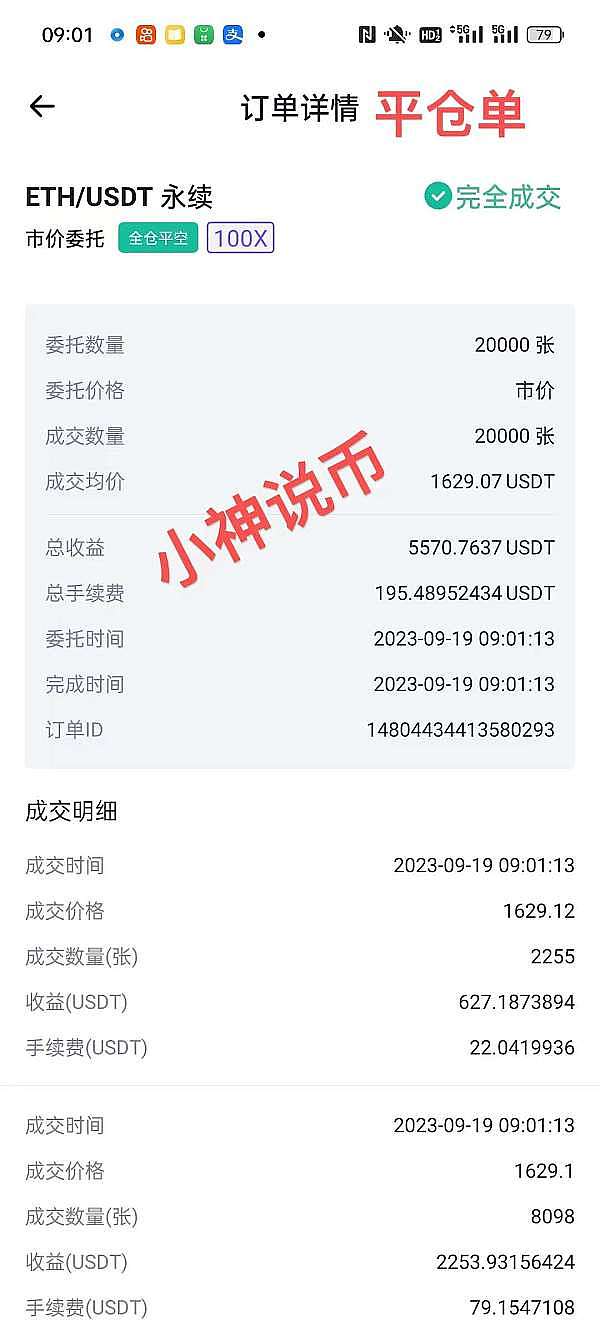Go back from the order details page
600x1340 pixels.
pyautogui.click(x=42, y=107)
